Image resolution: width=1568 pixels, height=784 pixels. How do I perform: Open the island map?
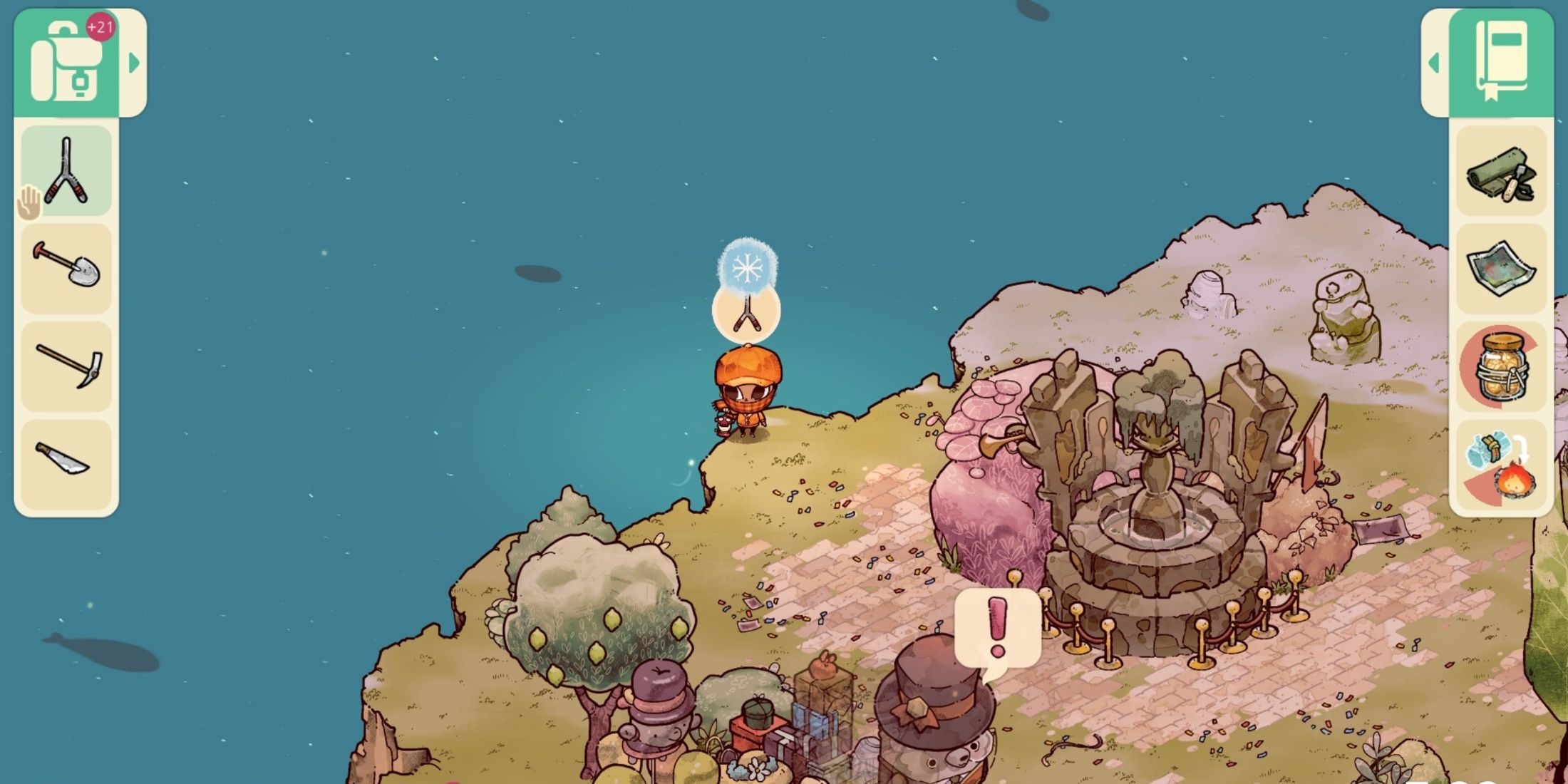tap(1501, 268)
